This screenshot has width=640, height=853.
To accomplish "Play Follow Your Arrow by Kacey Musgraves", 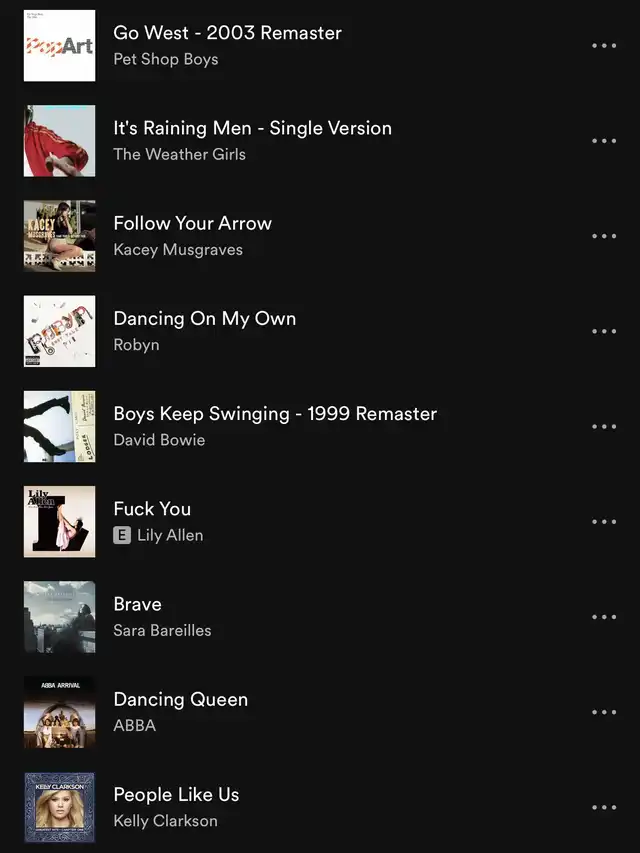I will [192, 223].
